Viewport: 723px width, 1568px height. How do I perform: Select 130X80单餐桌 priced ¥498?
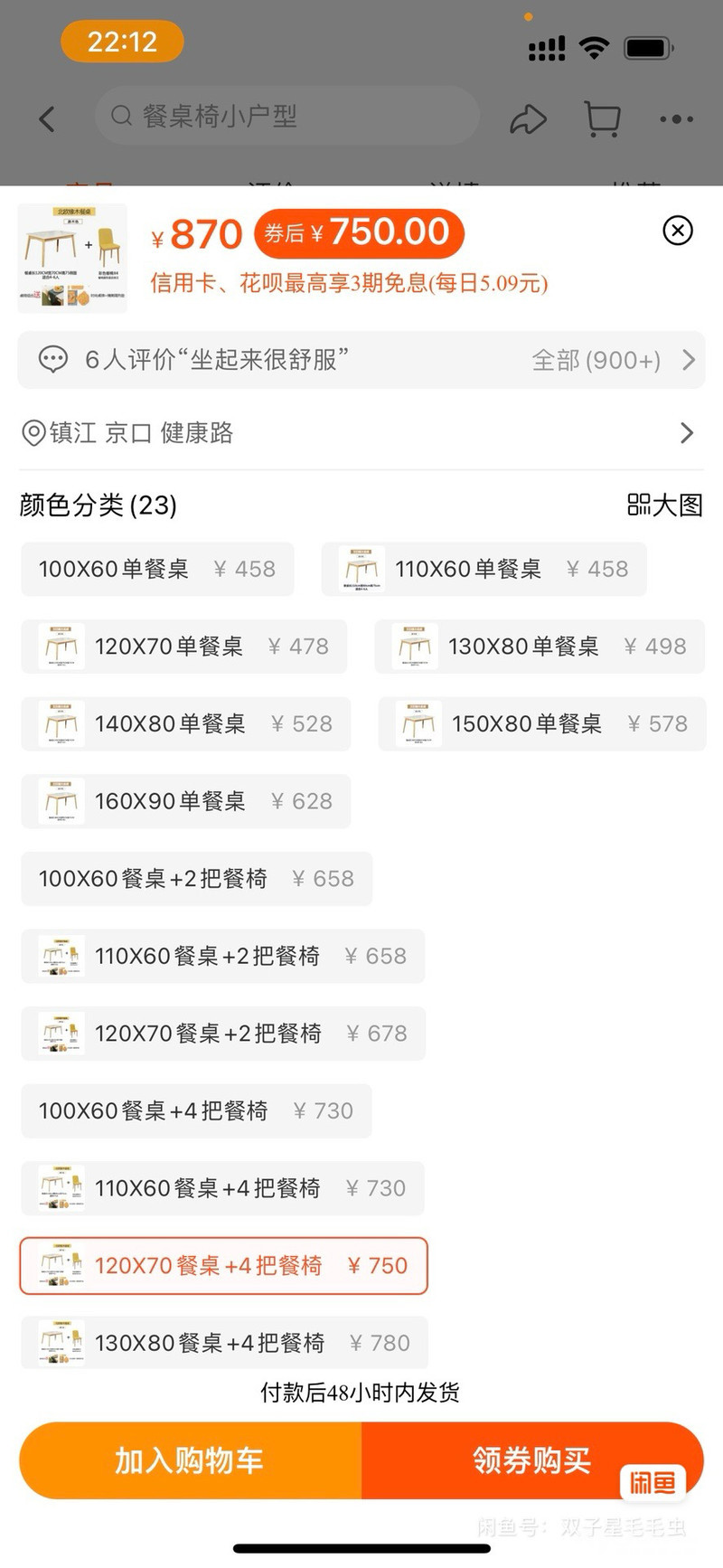click(540, 647)
